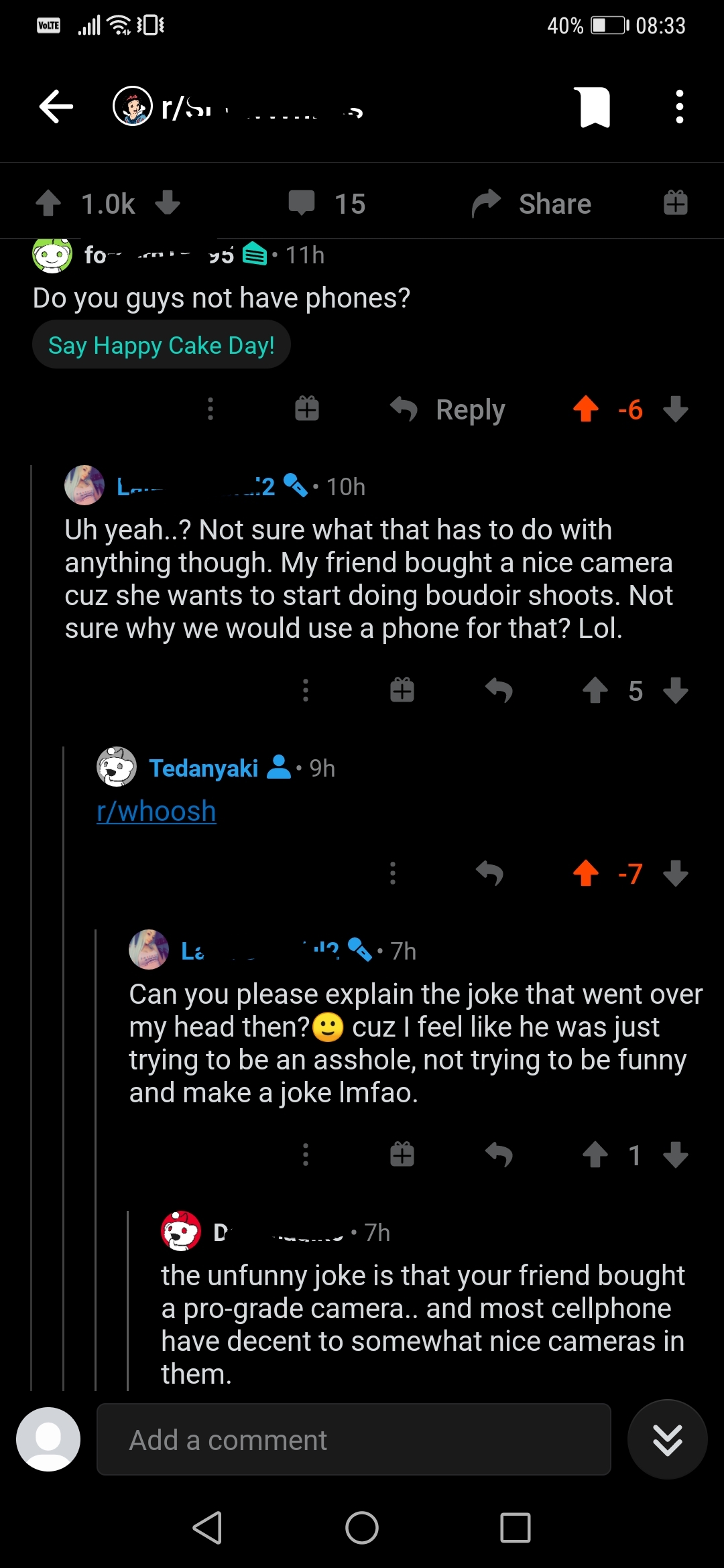Open Tedanyaki's user profile
This screenshot has width=724, height=1568.
tap(204, 768)
